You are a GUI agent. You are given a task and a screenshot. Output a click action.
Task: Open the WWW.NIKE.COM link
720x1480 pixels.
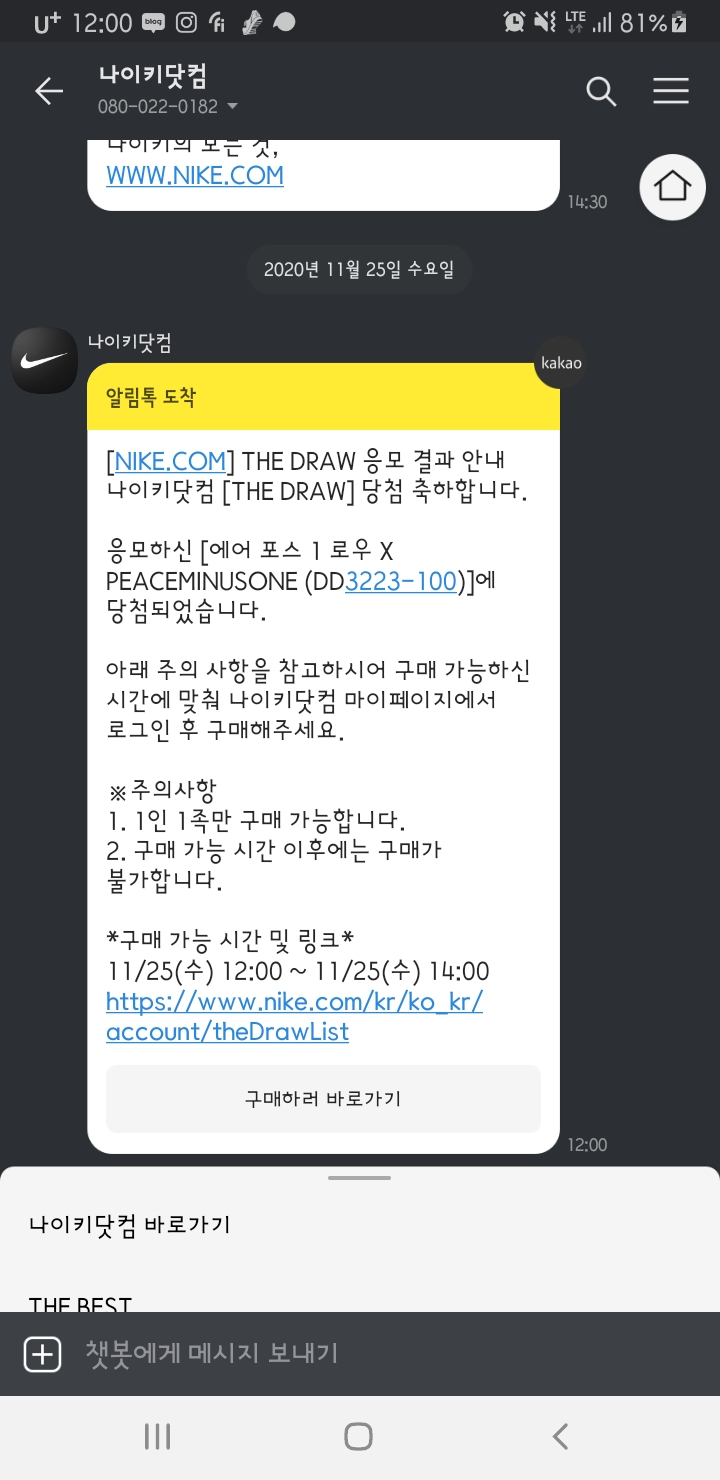pos(195,175)
